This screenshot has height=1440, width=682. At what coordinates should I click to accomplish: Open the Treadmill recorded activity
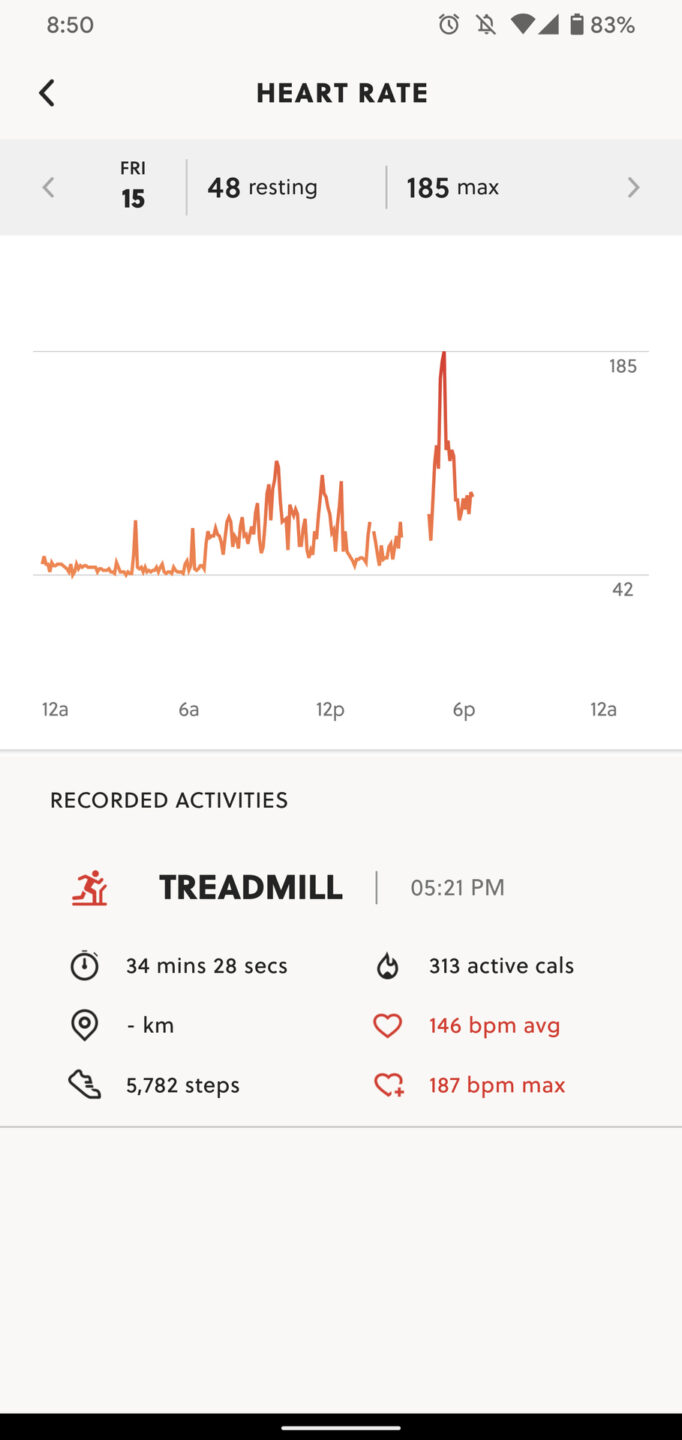pyautogui.click(x=250, y=887)
